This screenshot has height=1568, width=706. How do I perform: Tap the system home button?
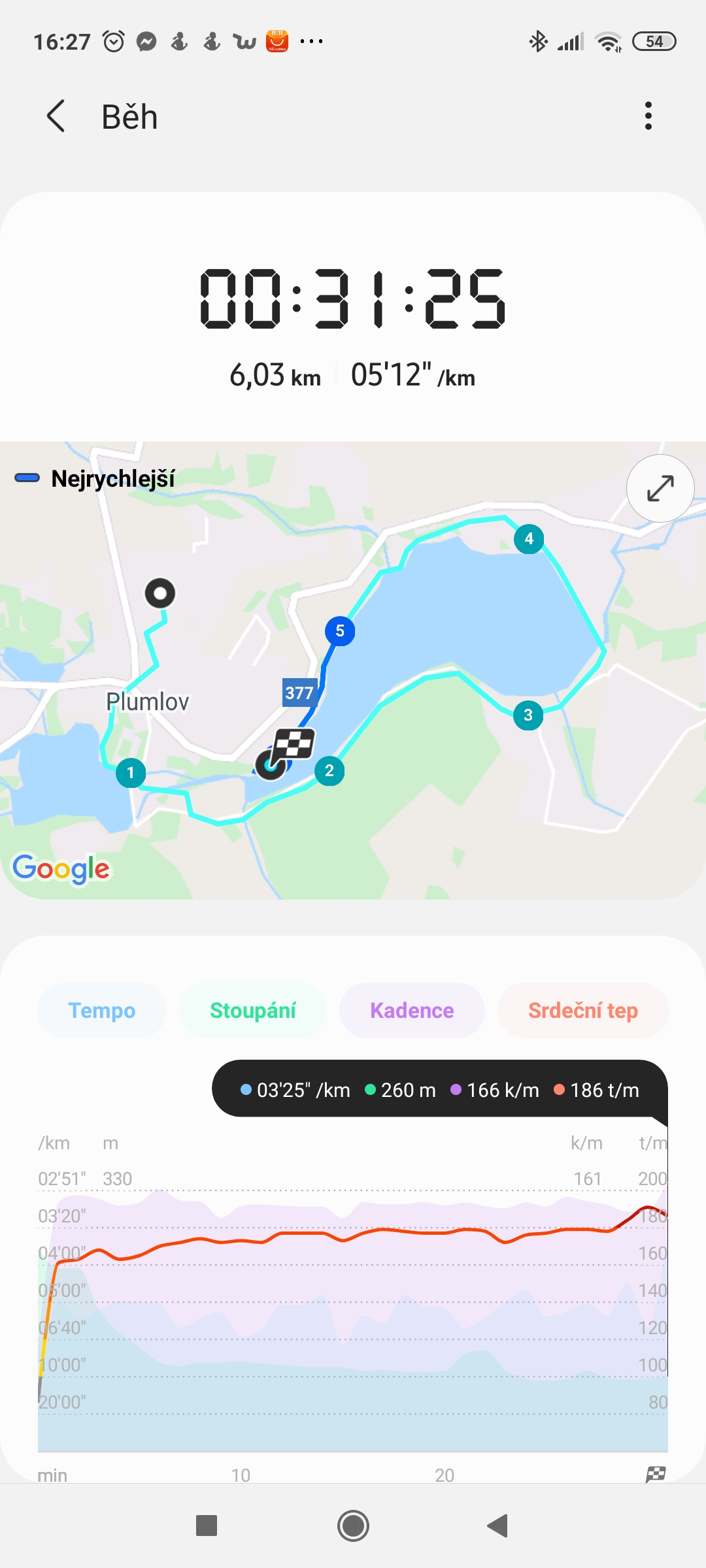(x=353, y=1526)
